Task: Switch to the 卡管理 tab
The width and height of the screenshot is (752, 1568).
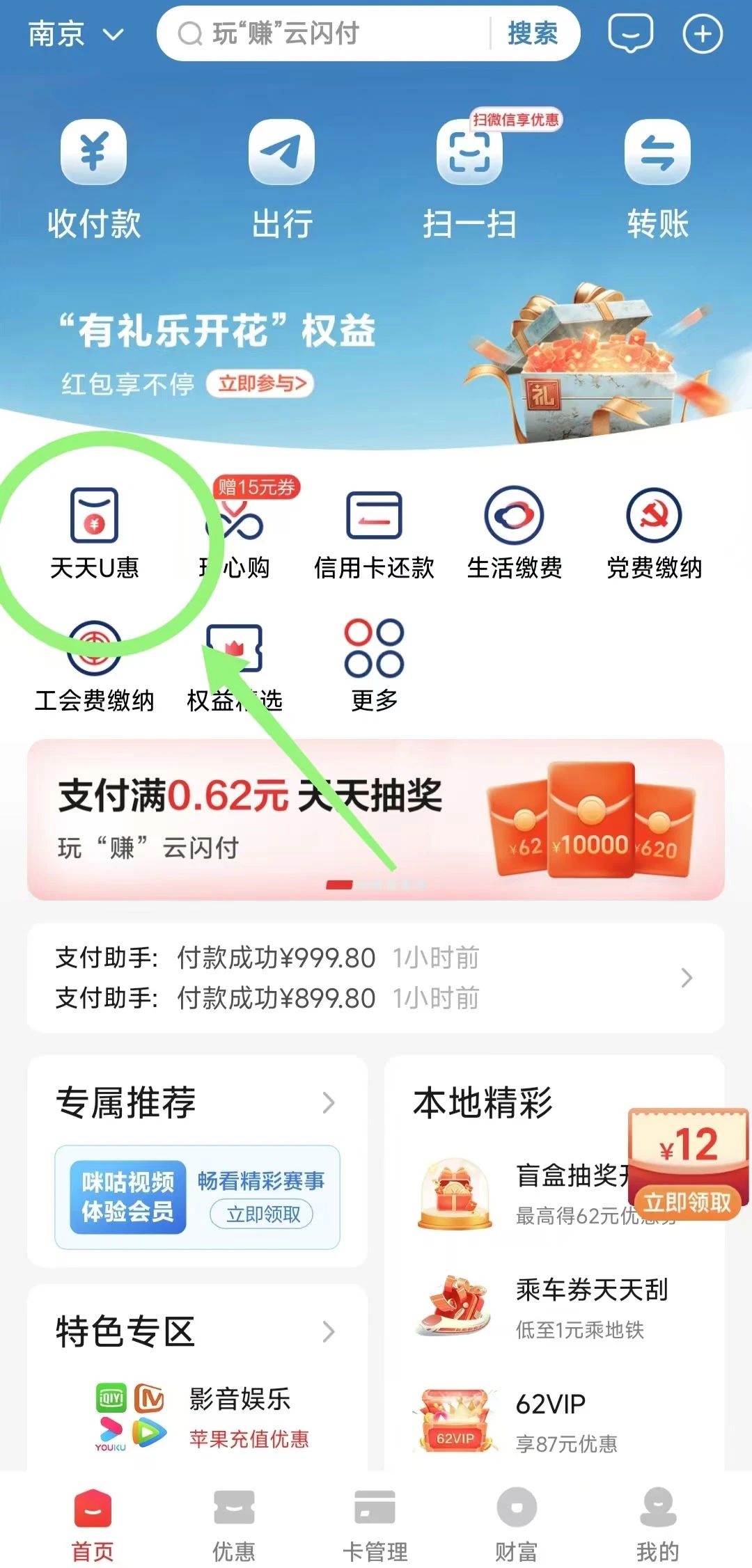Action: (x=375, y=1523)
